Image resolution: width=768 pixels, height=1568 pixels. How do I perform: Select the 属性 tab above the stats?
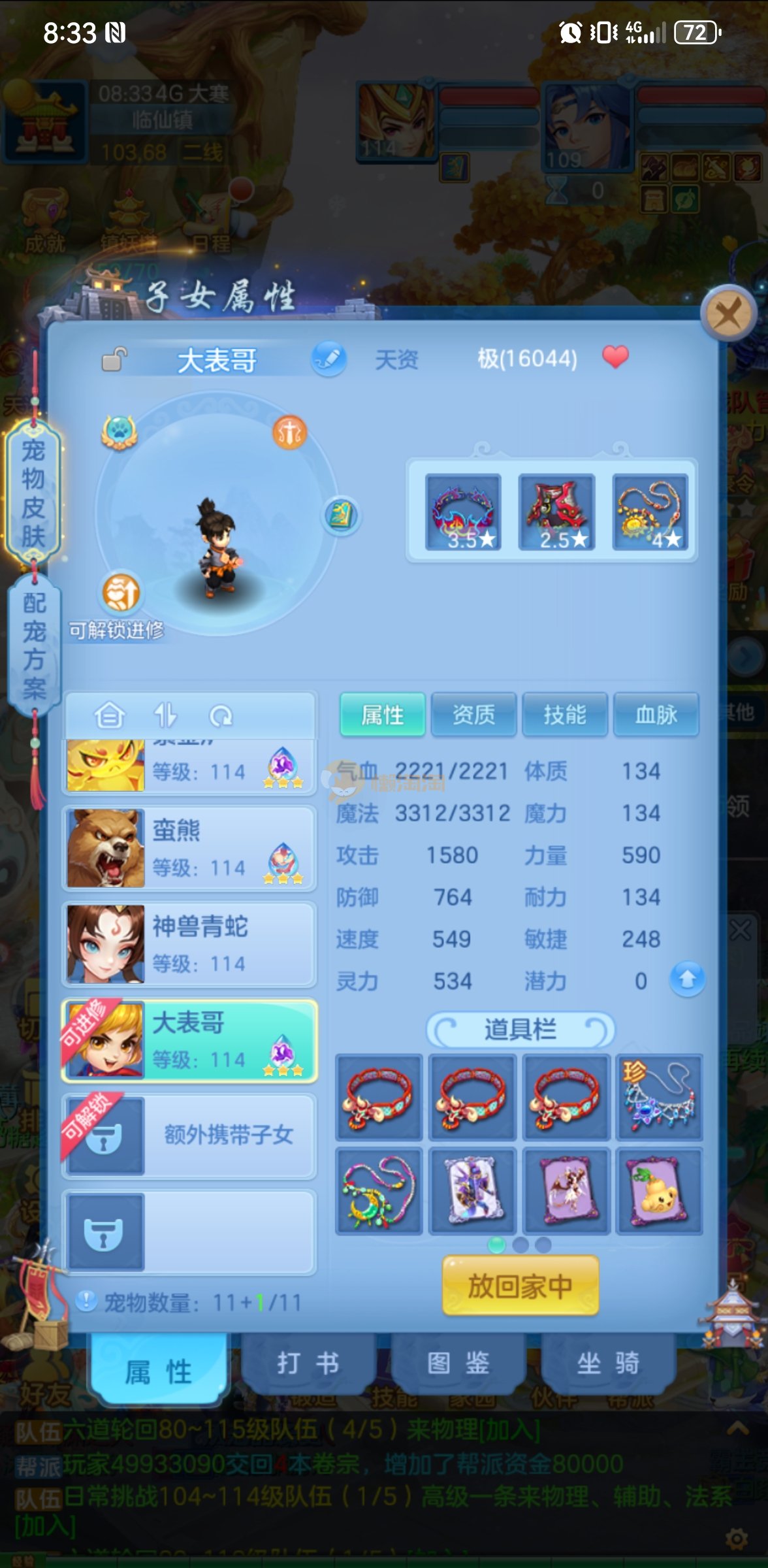click(383, 715)
